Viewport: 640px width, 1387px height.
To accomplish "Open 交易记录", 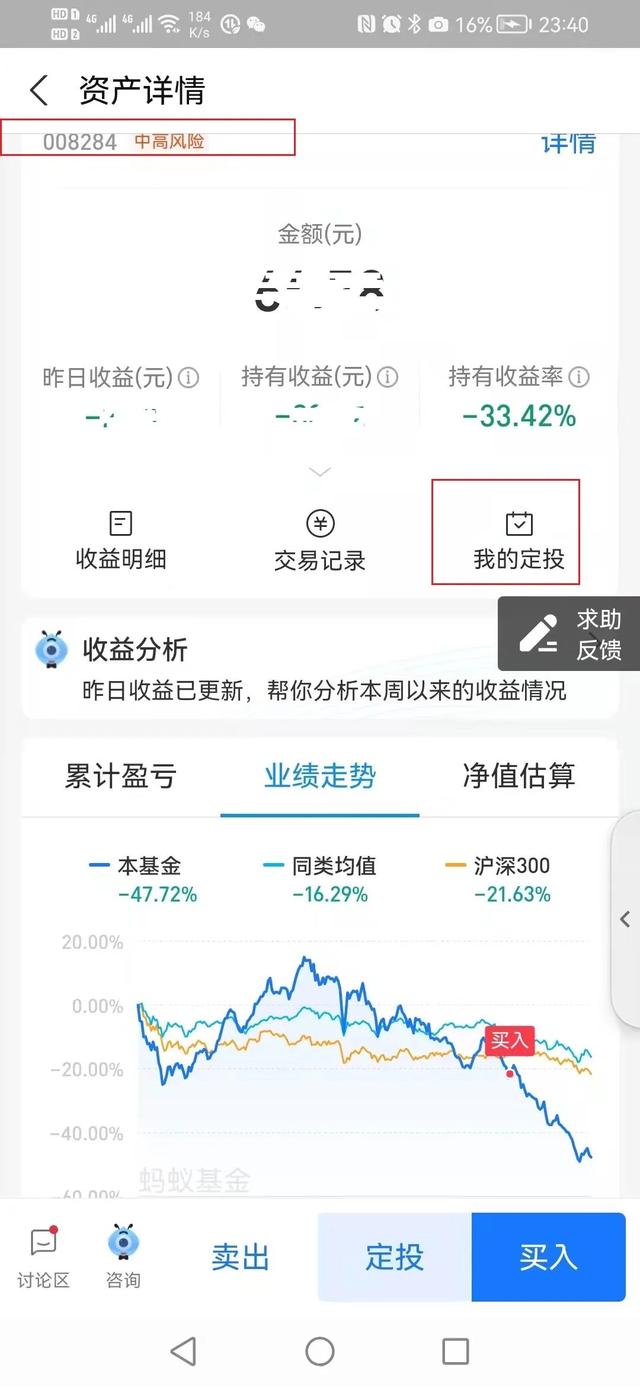I will pos(320,540).
